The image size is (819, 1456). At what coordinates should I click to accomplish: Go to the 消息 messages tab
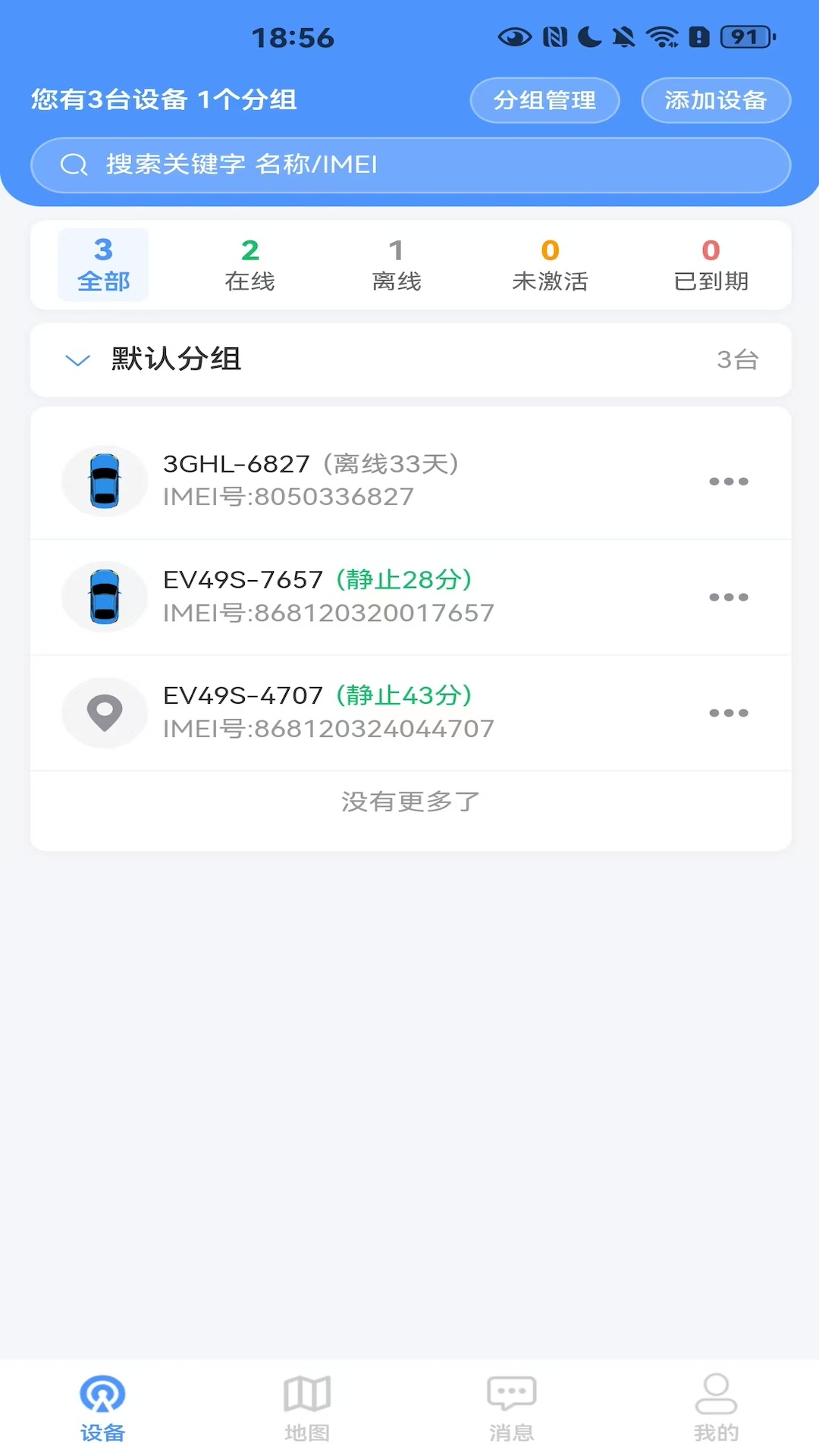(512, 1408)
